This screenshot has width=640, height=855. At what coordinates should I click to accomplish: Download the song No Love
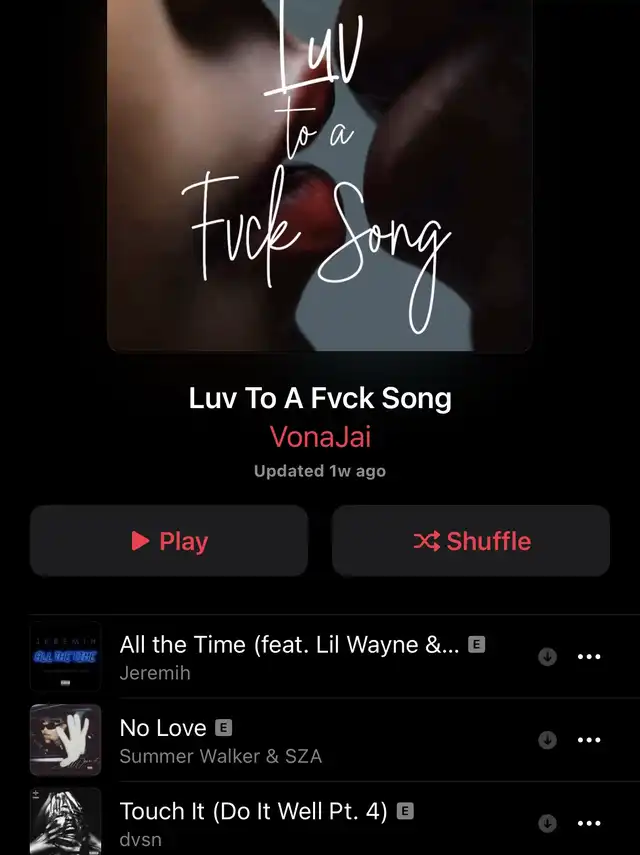[547, 740]
